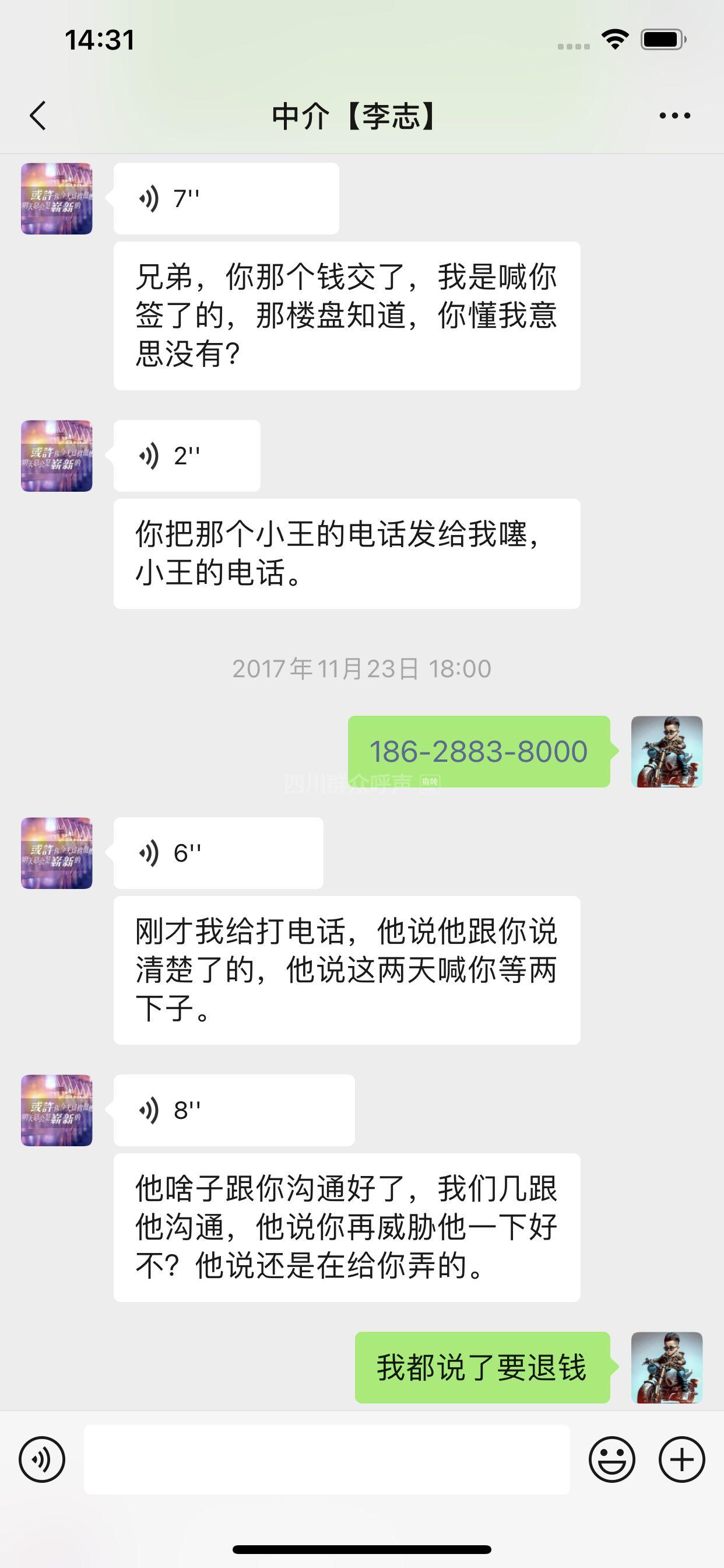Tap the phone number 186-2883-8000

coord(478,751)
